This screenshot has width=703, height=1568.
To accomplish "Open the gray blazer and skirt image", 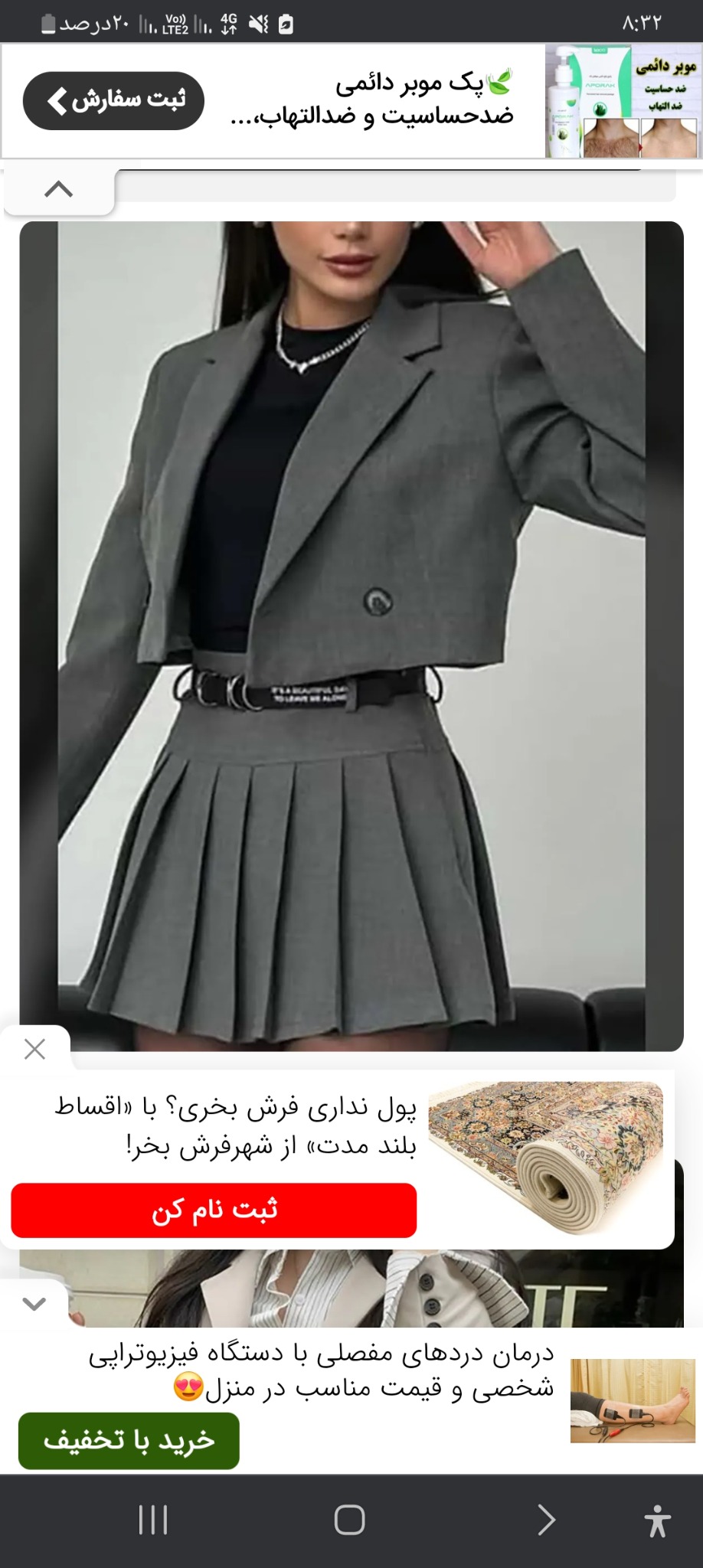I will [351, 635].
